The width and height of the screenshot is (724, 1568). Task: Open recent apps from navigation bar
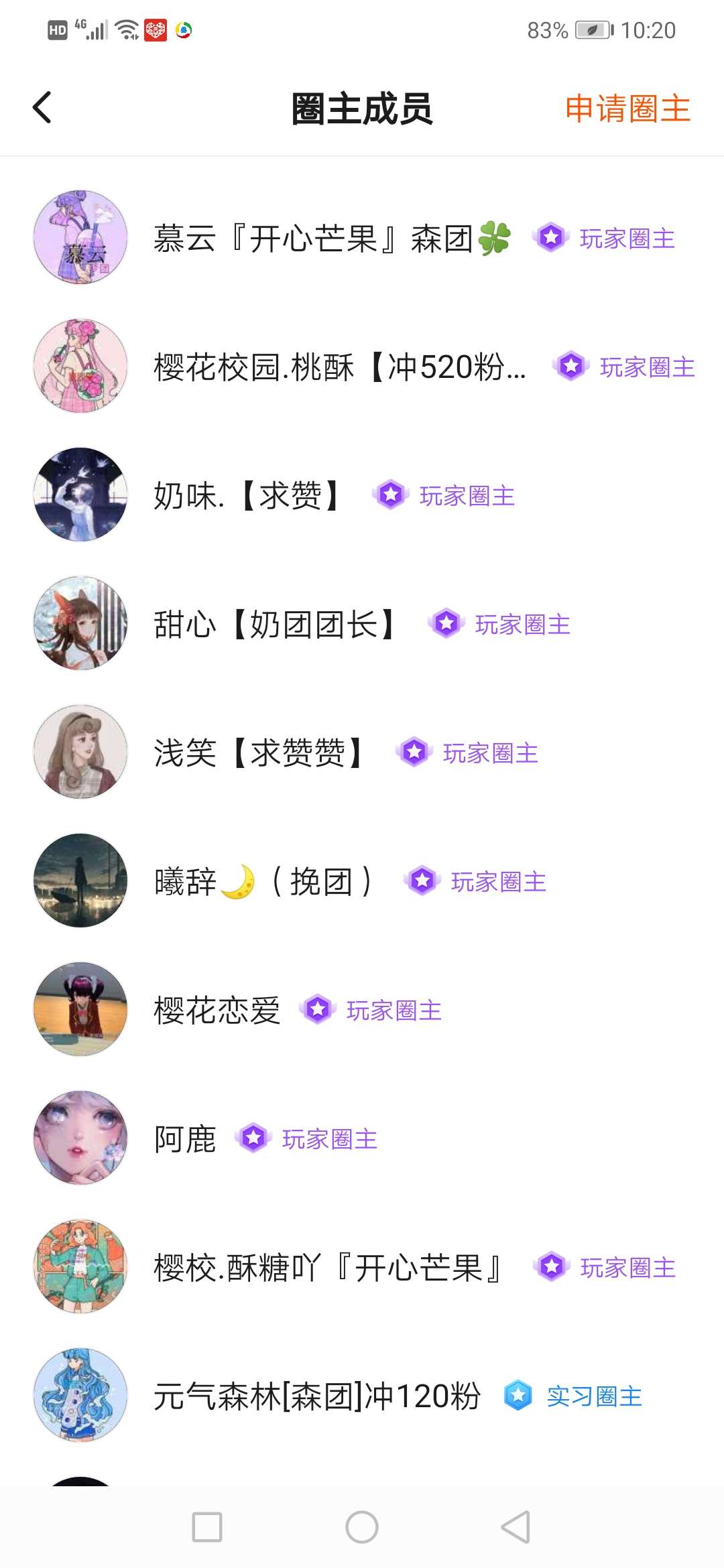point(207,1528)
